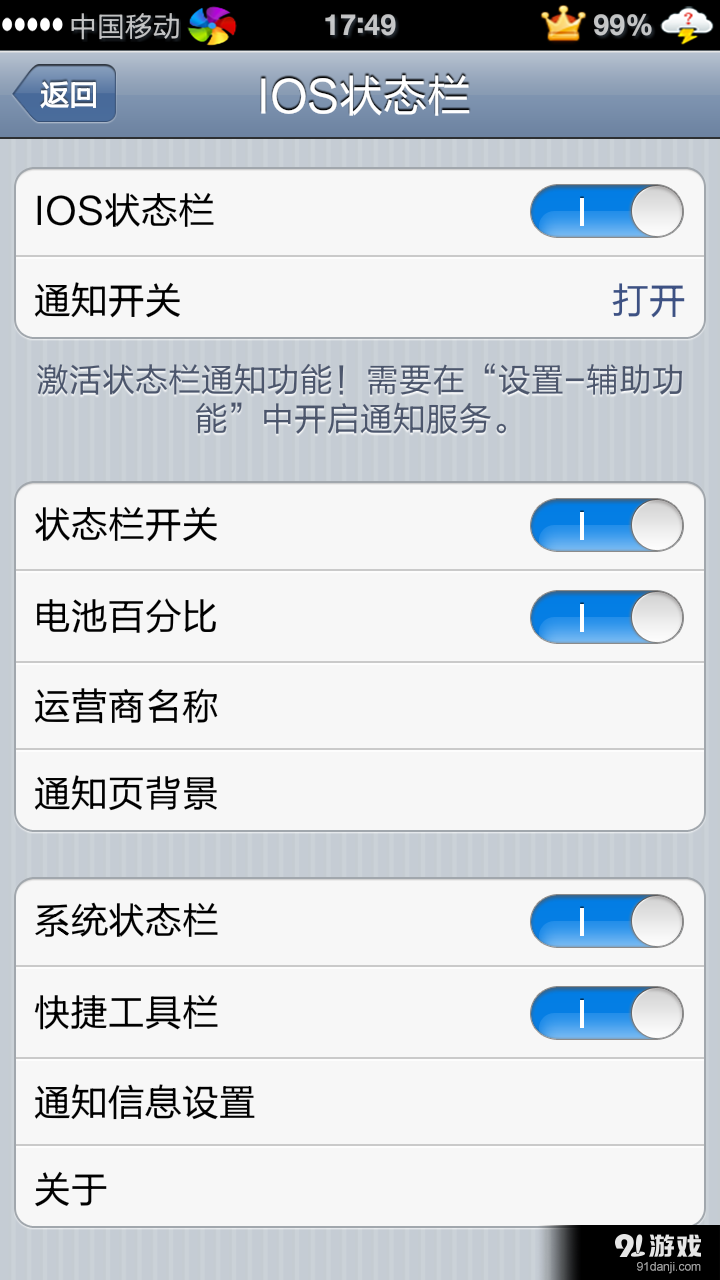The height and width of the screenshot is (1280, 720).
Task: Disable the 状态栏开关 switch
Action: (x=606, y=525)
